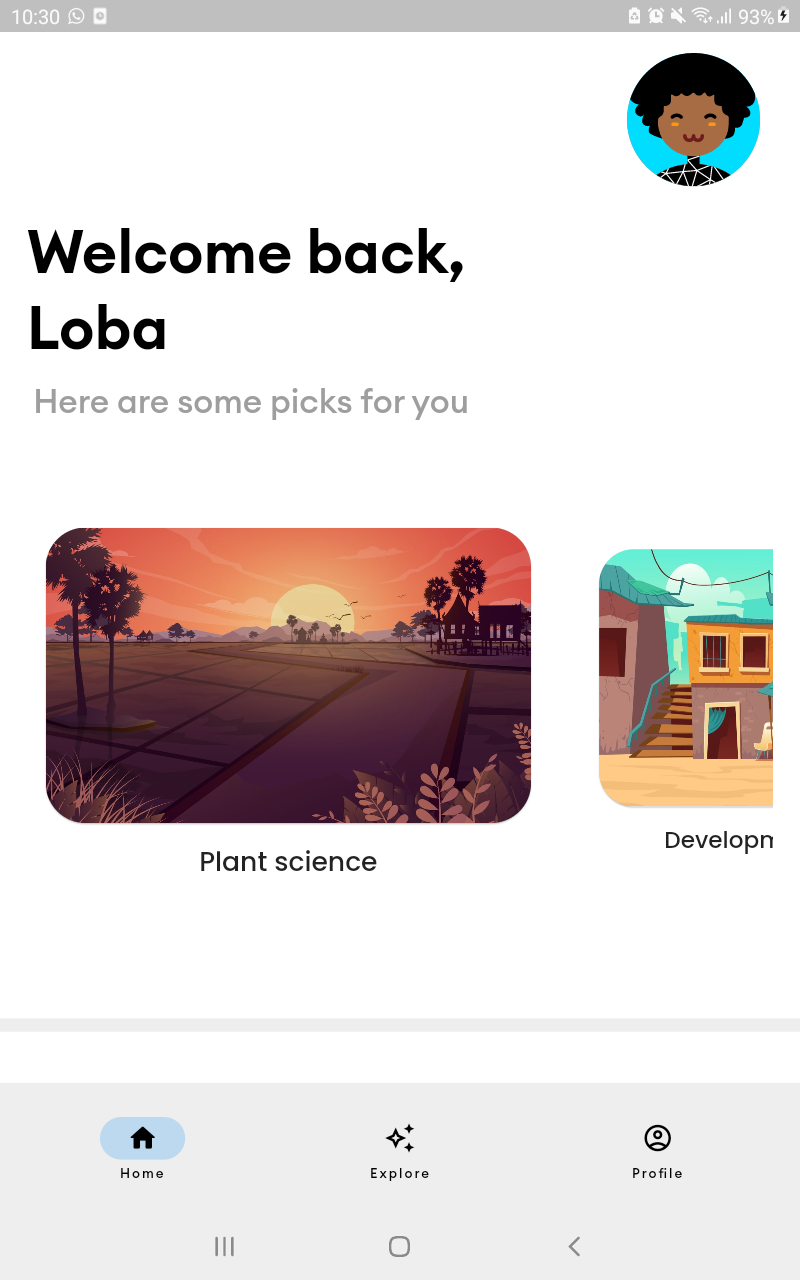Open the recent apps view
The image size is (800, 1280).
pyautogui.click(x=224, y=1246)
